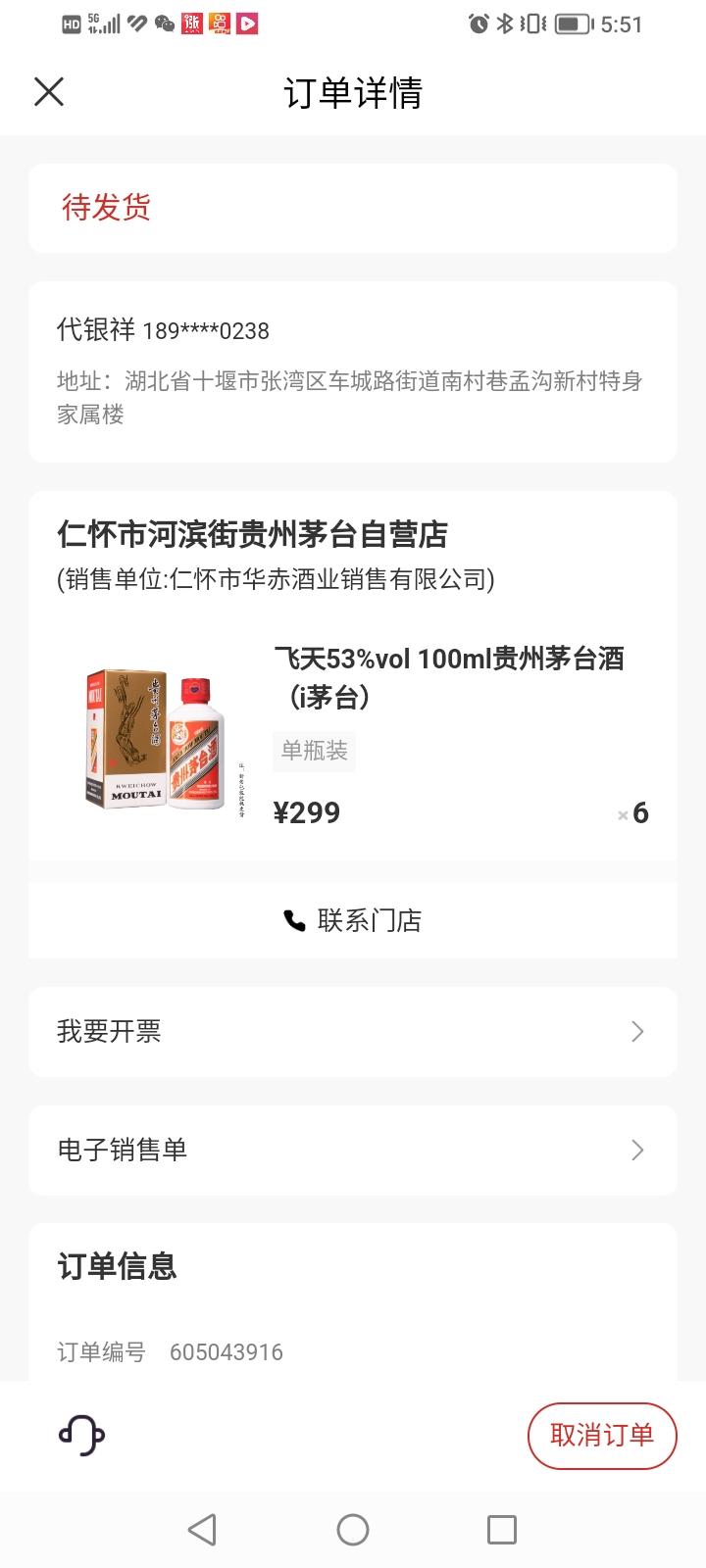Tap the X to close order details
The height and width of the screenshot is (1568, 706).
[x=47, y=91]
